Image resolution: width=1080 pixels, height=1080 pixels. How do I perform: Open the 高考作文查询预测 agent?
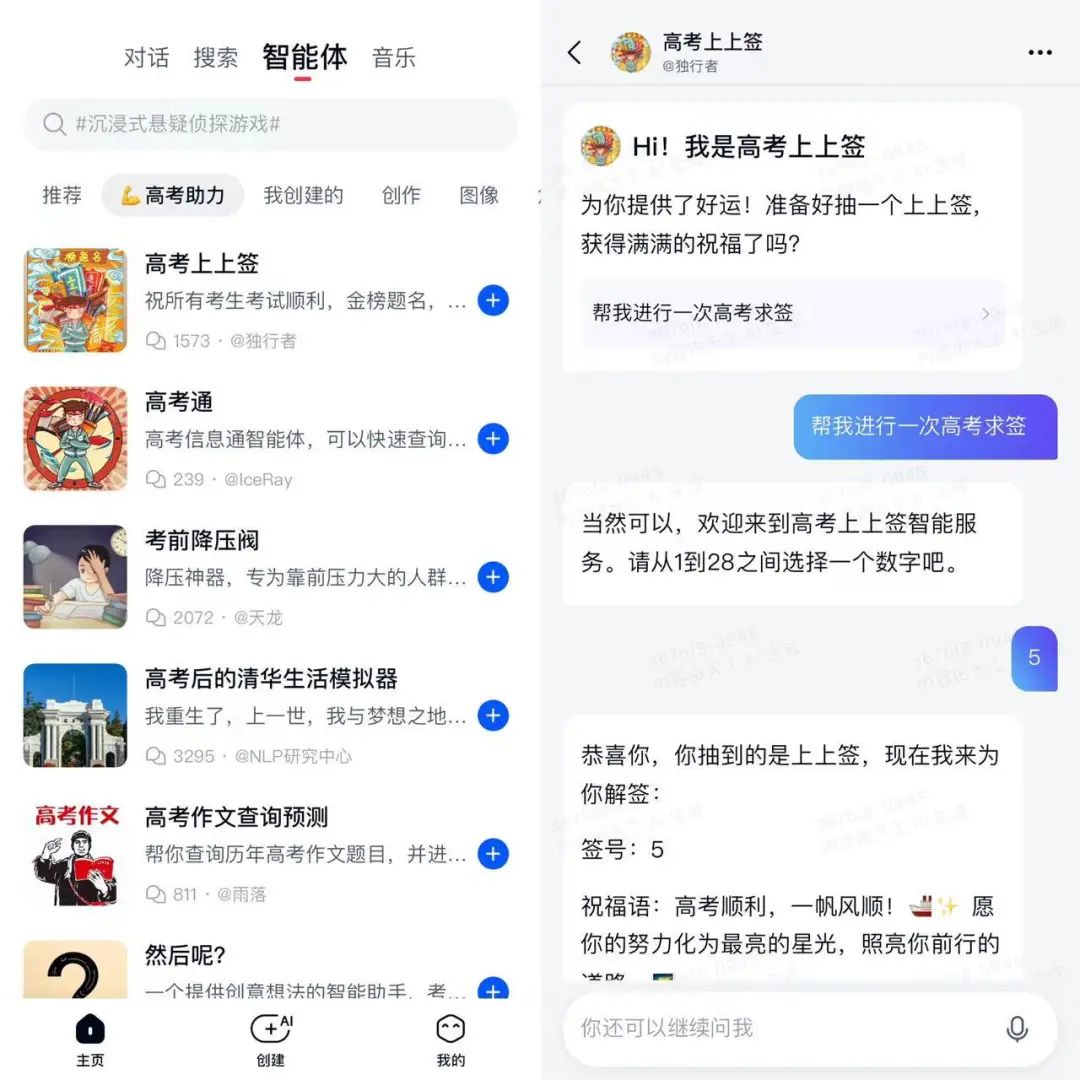pyautogui.click(x=236, y=817)
